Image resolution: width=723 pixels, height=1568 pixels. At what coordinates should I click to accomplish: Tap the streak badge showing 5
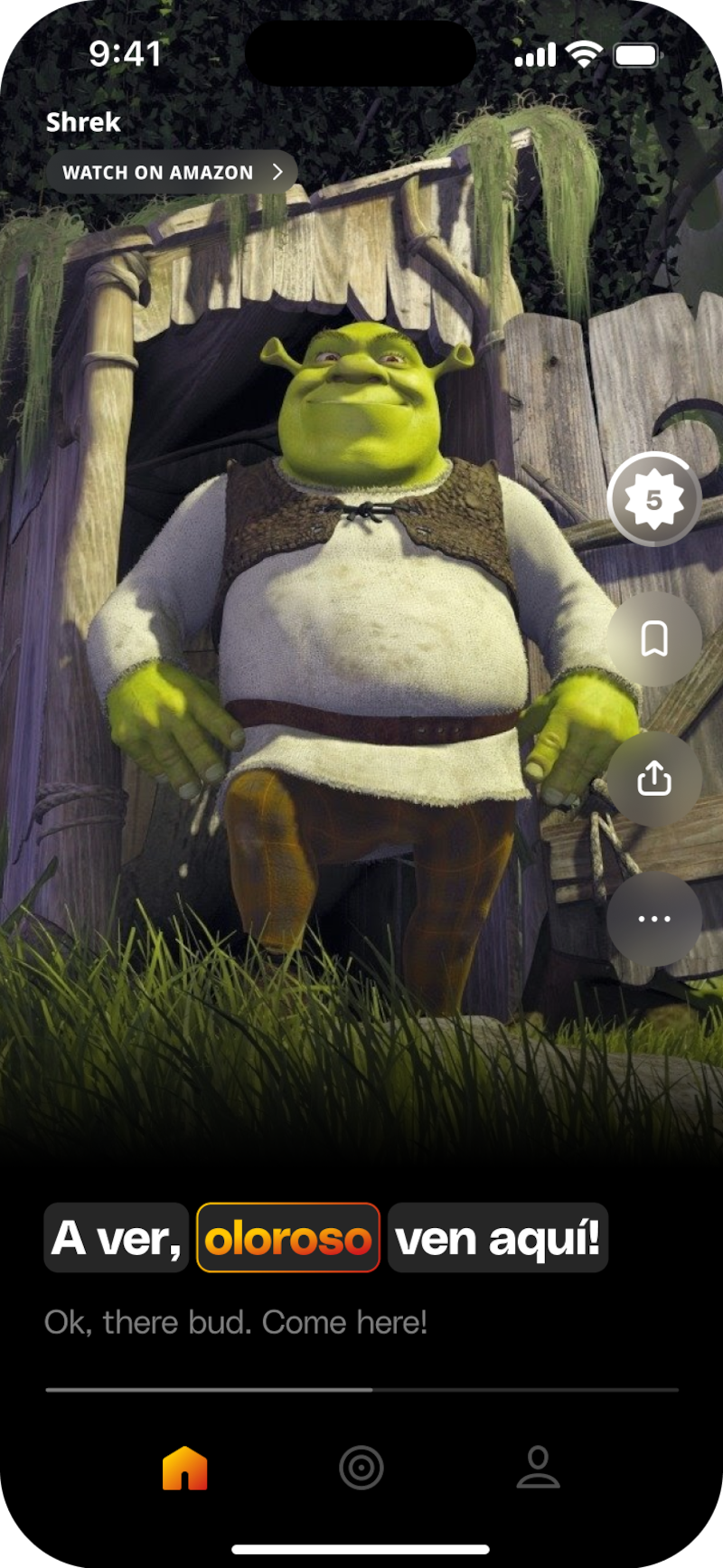653,499
